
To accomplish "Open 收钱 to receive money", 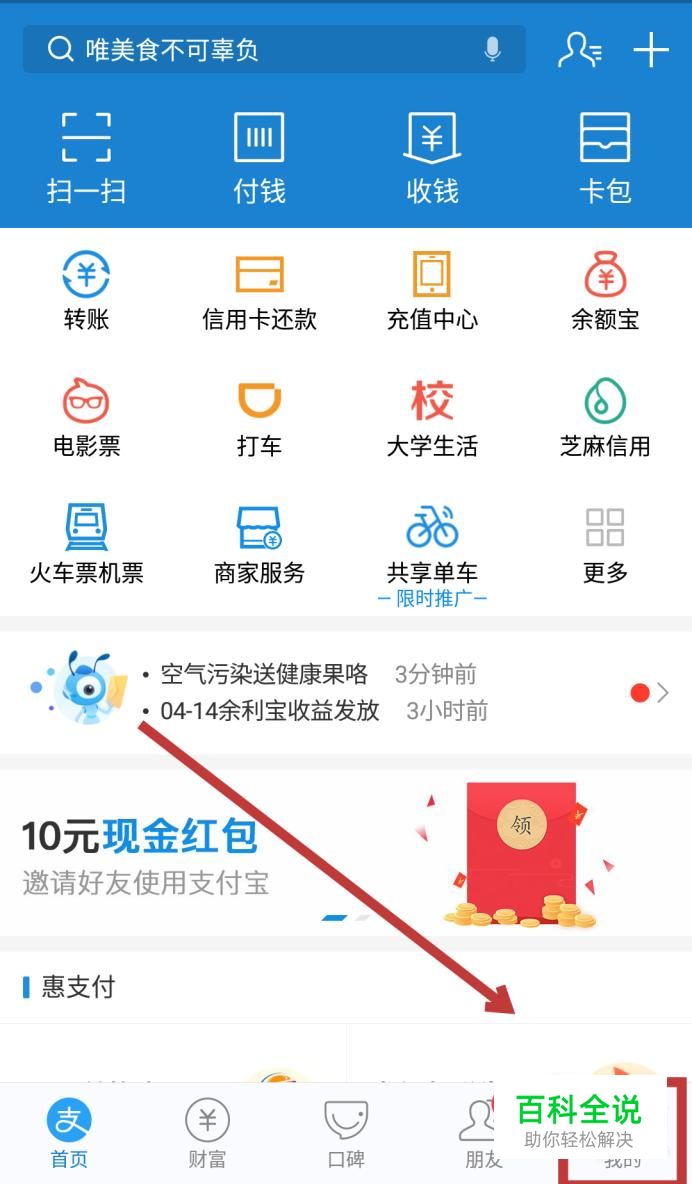I will [x=432, y=157].
